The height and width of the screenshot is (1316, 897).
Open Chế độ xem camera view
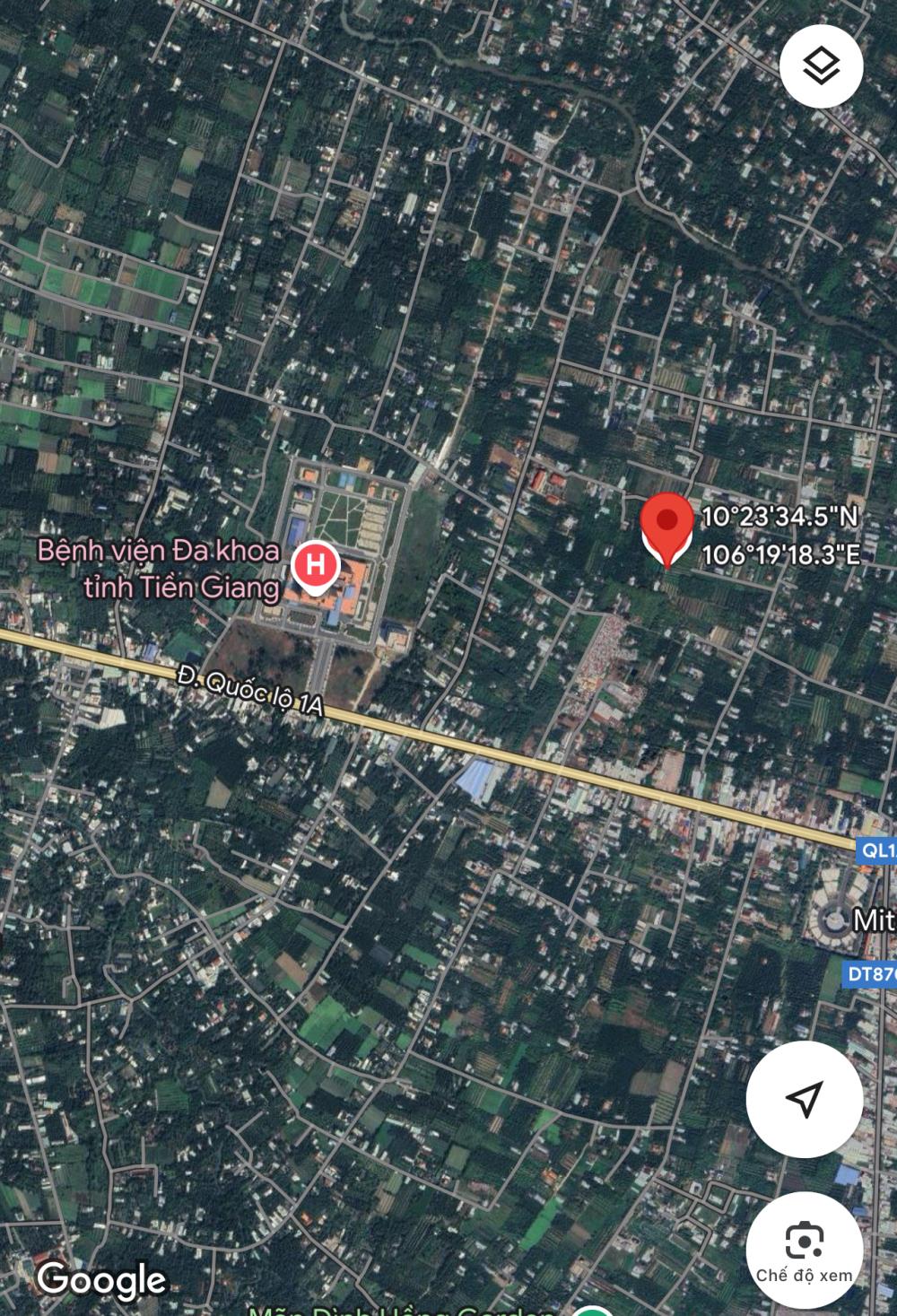[804, 1251]
